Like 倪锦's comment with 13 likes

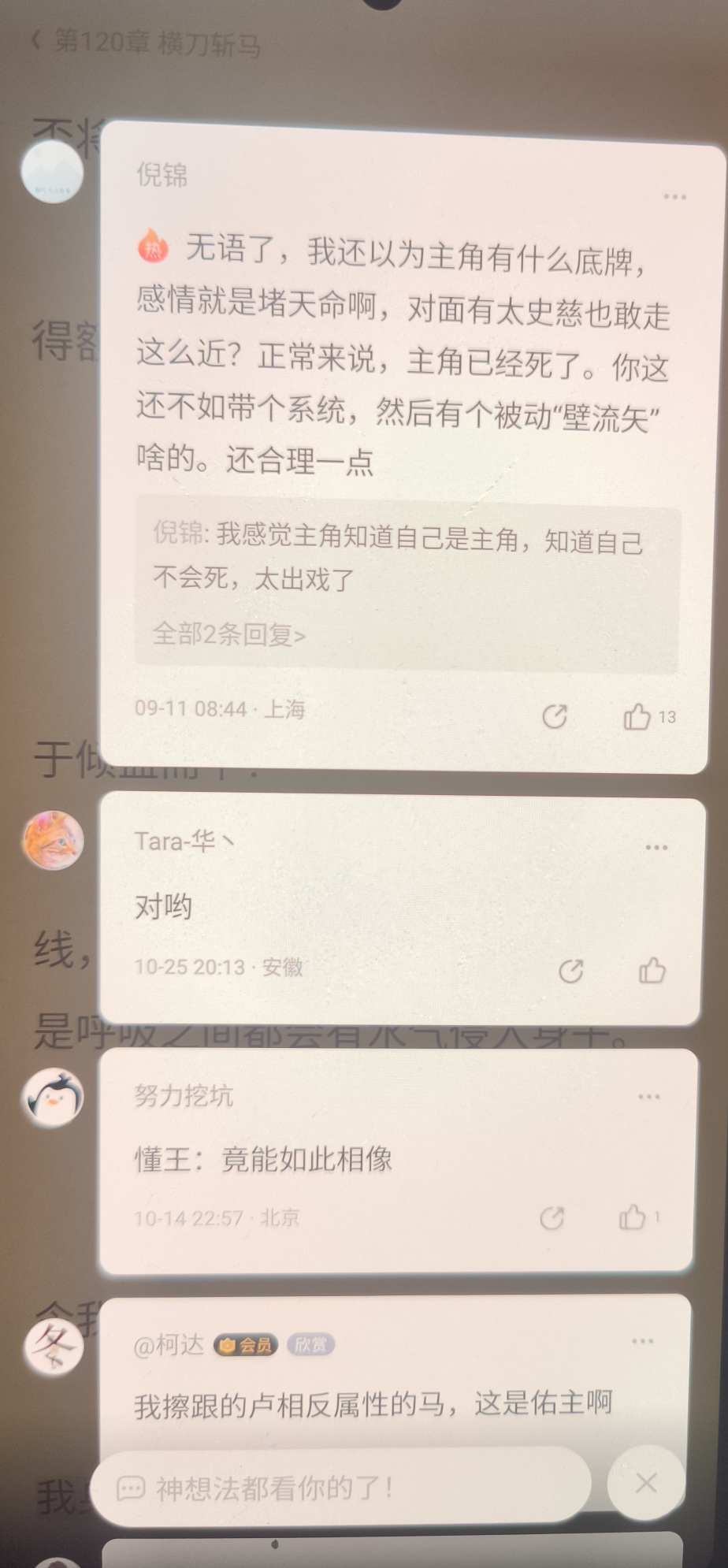637,716
